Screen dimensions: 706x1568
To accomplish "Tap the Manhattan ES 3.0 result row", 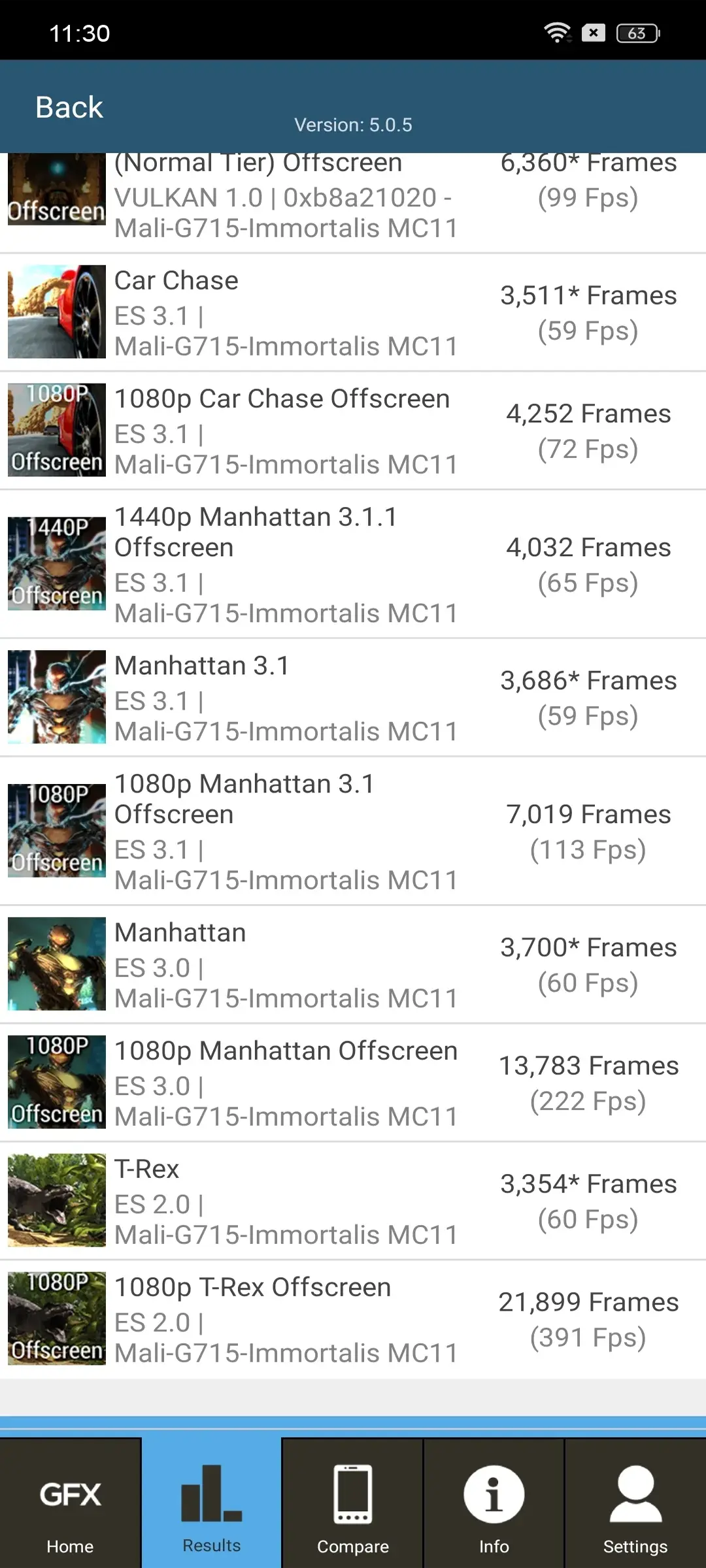I will click(353, 964).
